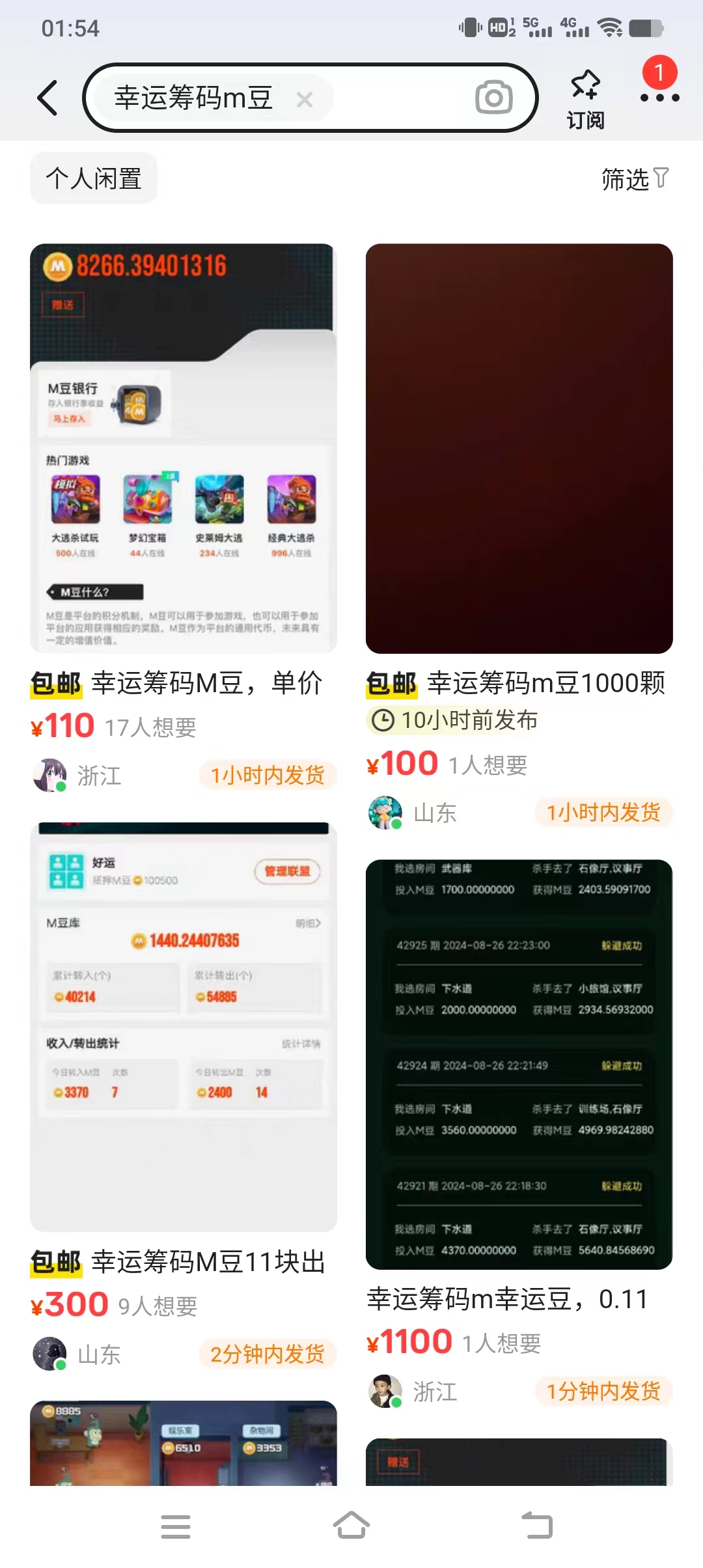The width and height of the screenshot is (703, 1568).
Task: View the ¥1100 幸运豆 listing
Action: [519, 1134]
